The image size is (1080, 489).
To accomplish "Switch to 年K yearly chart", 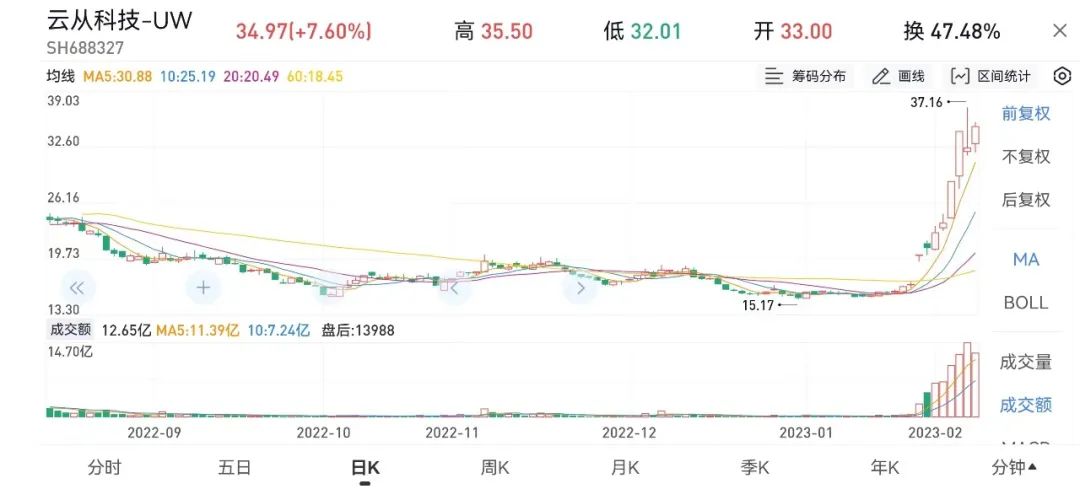I will pos(885,467).
